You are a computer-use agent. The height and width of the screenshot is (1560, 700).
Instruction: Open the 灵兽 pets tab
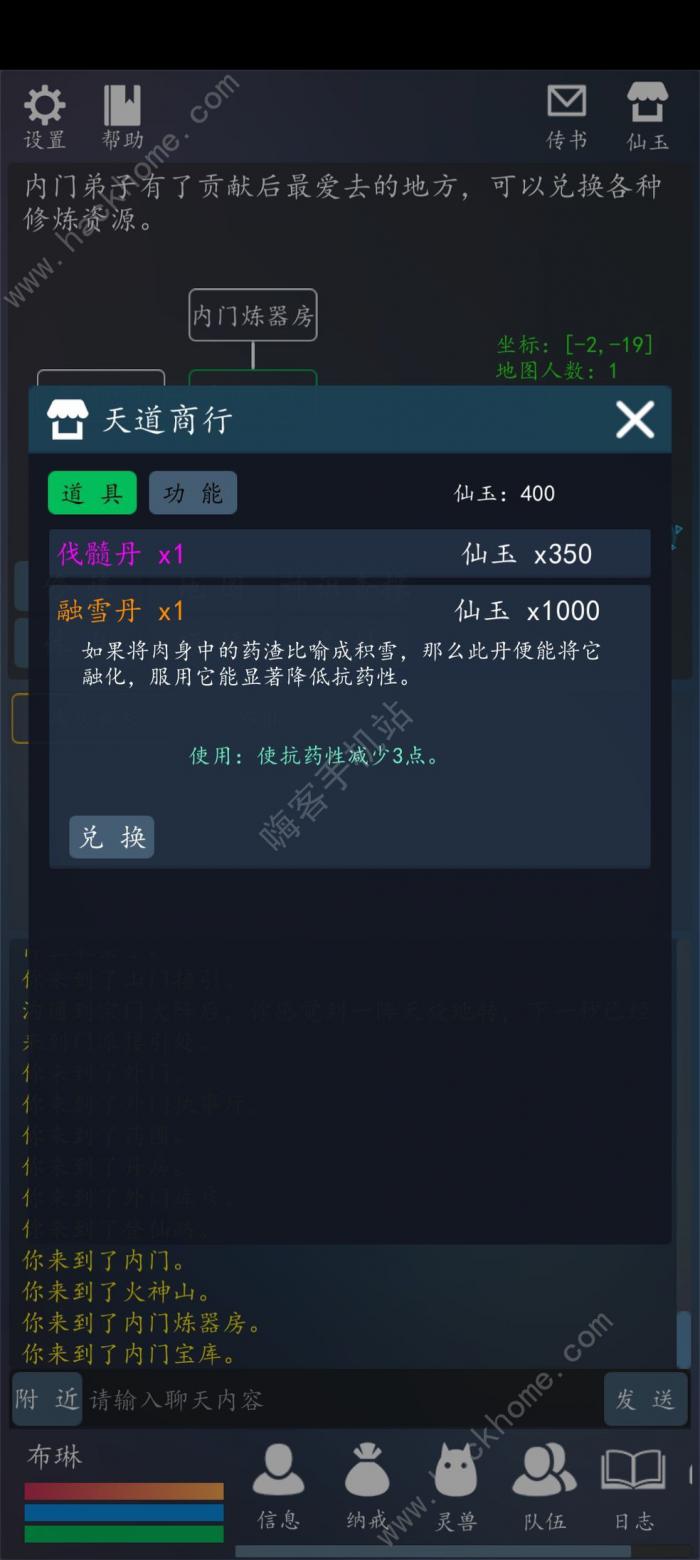(x=456, y=1487)
